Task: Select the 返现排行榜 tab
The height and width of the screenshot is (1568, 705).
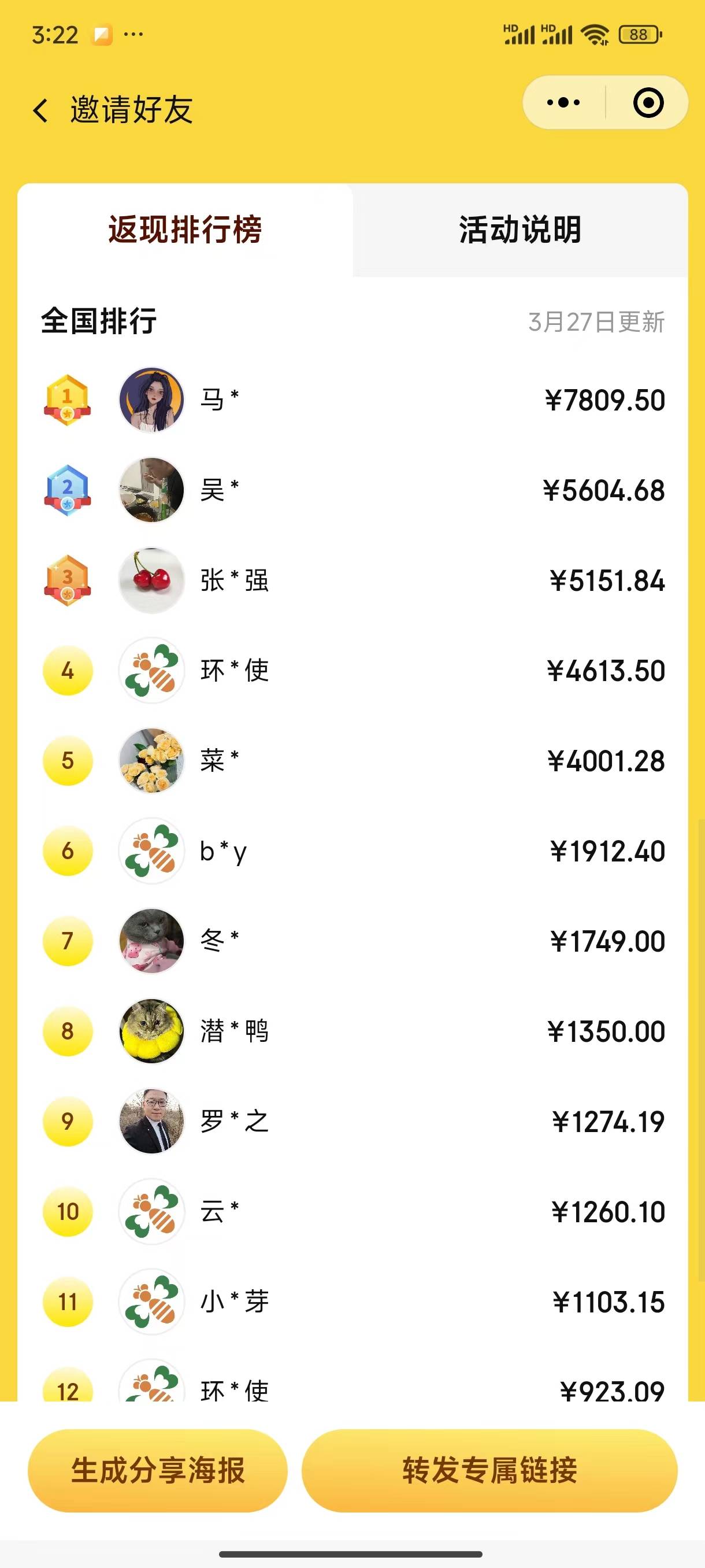Action: pos(185,230)
